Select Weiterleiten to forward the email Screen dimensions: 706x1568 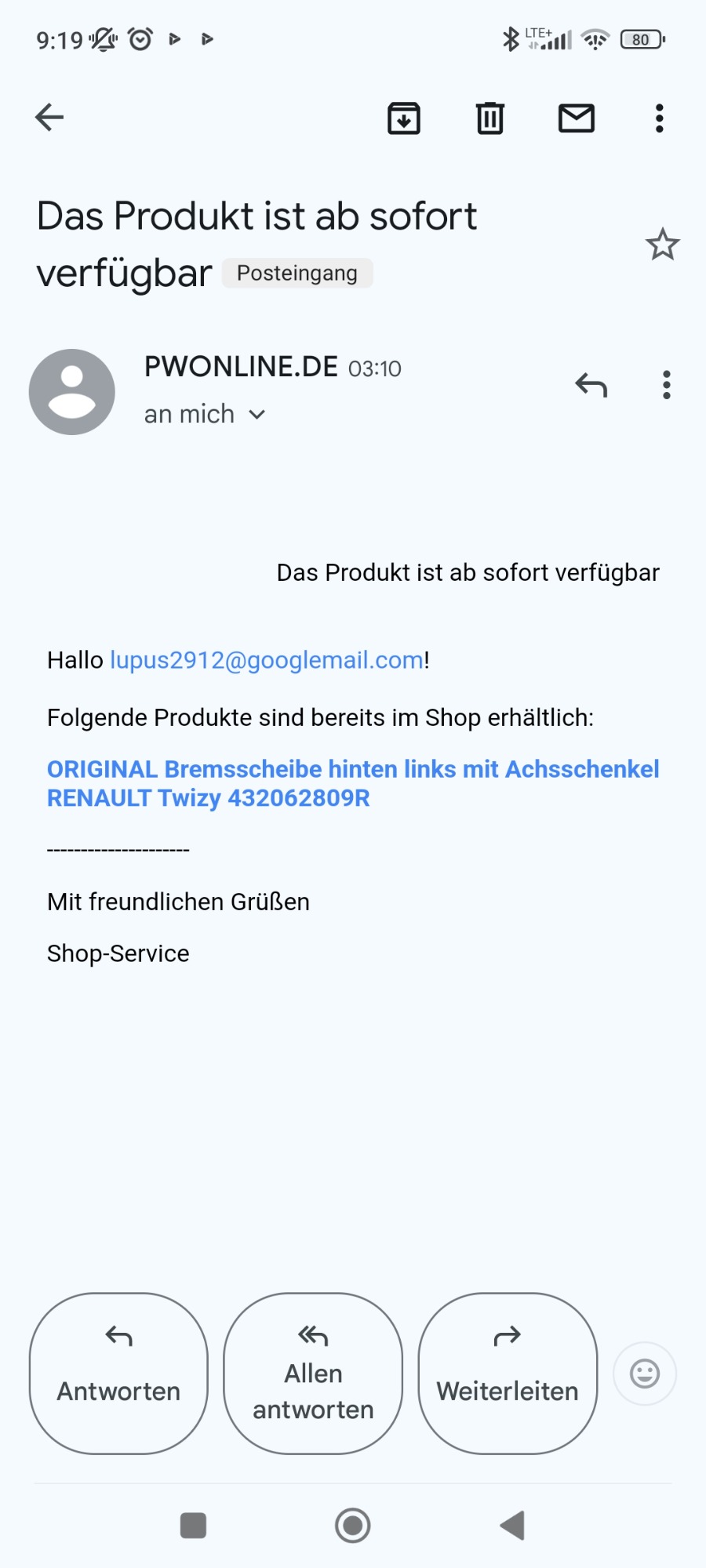pos(508,1374)
